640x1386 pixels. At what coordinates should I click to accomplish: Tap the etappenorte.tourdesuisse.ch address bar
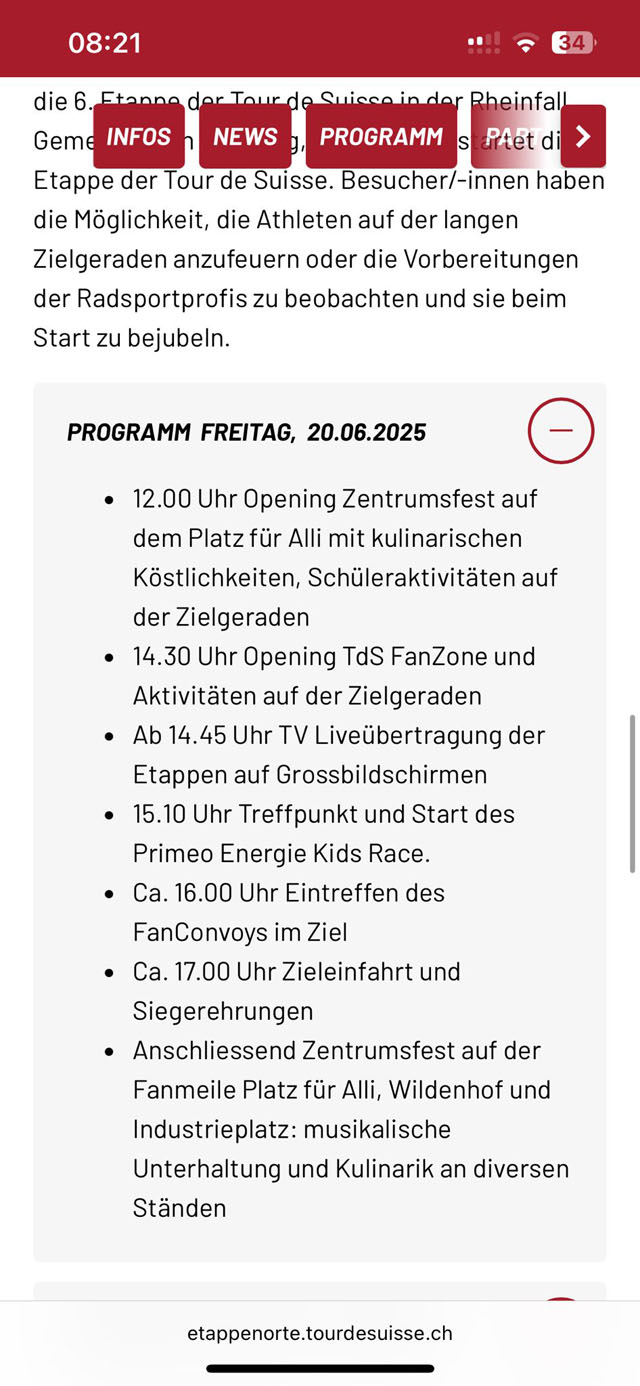pyautogui.click(x=320, y=1333)
